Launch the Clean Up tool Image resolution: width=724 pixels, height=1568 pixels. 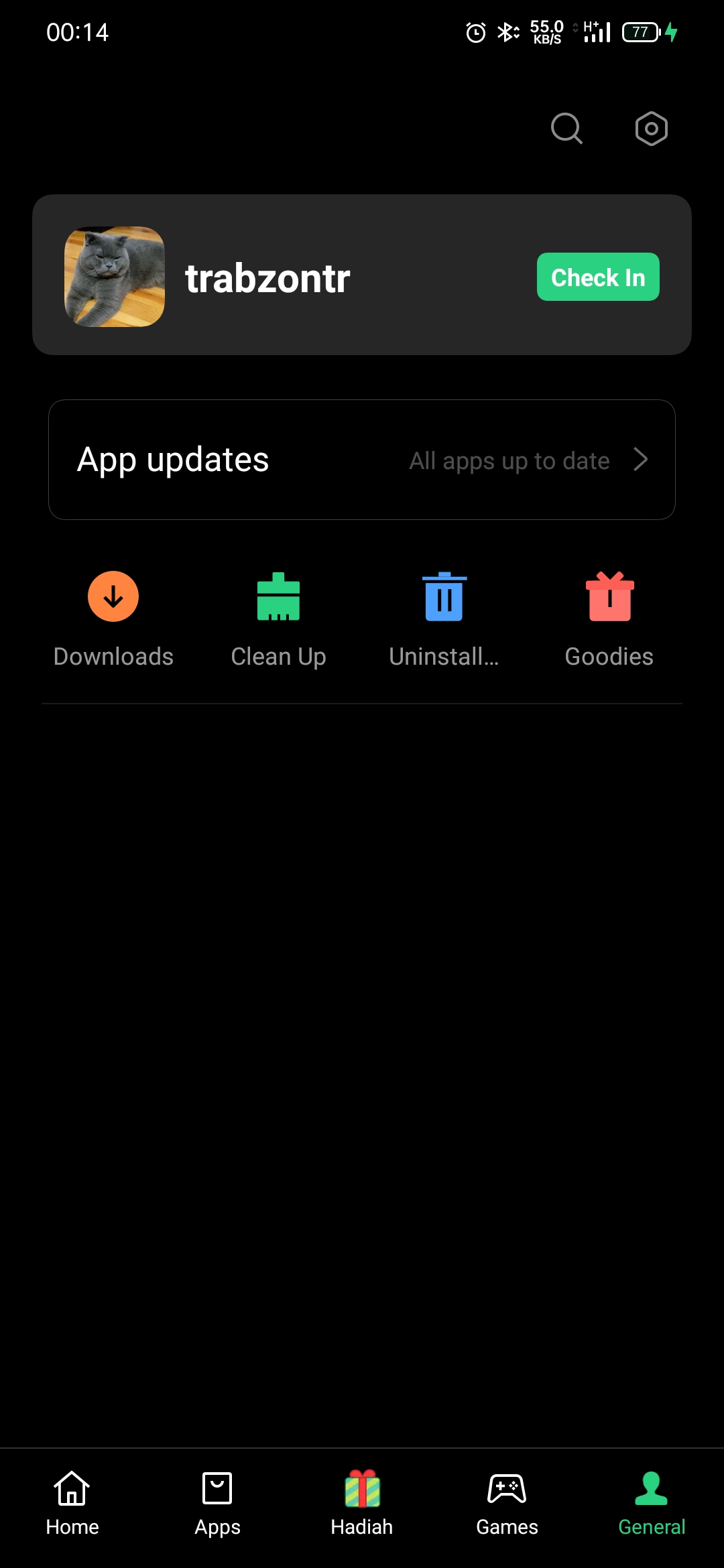278,619
